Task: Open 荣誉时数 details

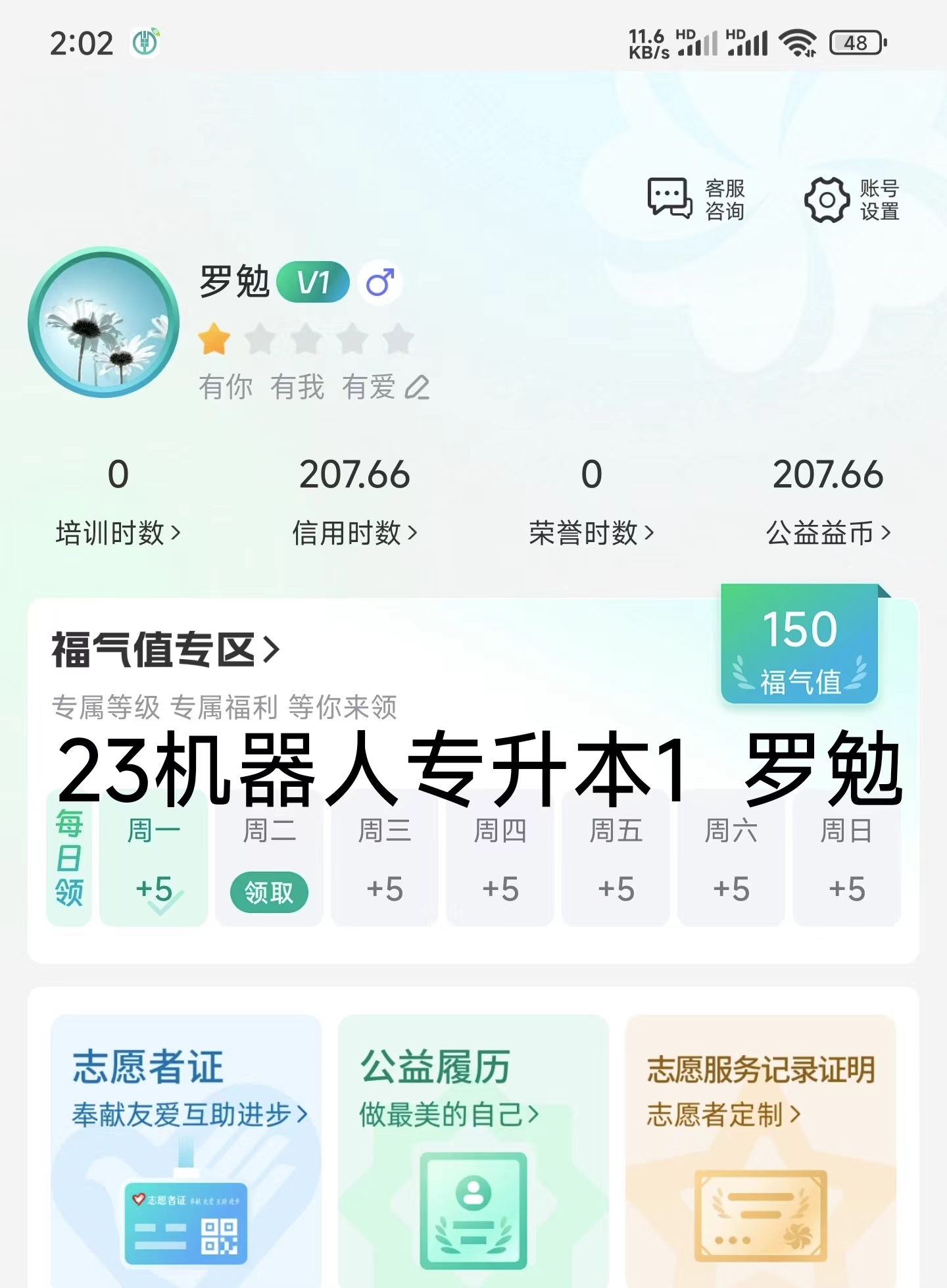Action: click(x=591, y=532)
